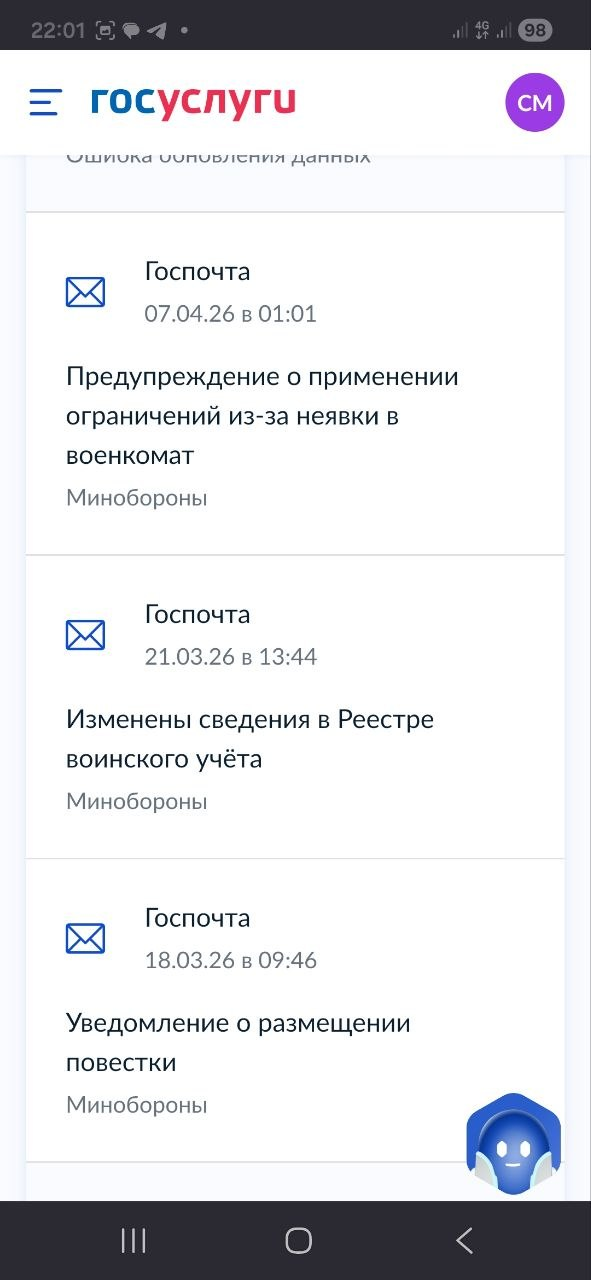Image resolution: width=591 pixels, height=1280 pixels.
Task: Open the CM profile avatar
Action: click(535, 102)
